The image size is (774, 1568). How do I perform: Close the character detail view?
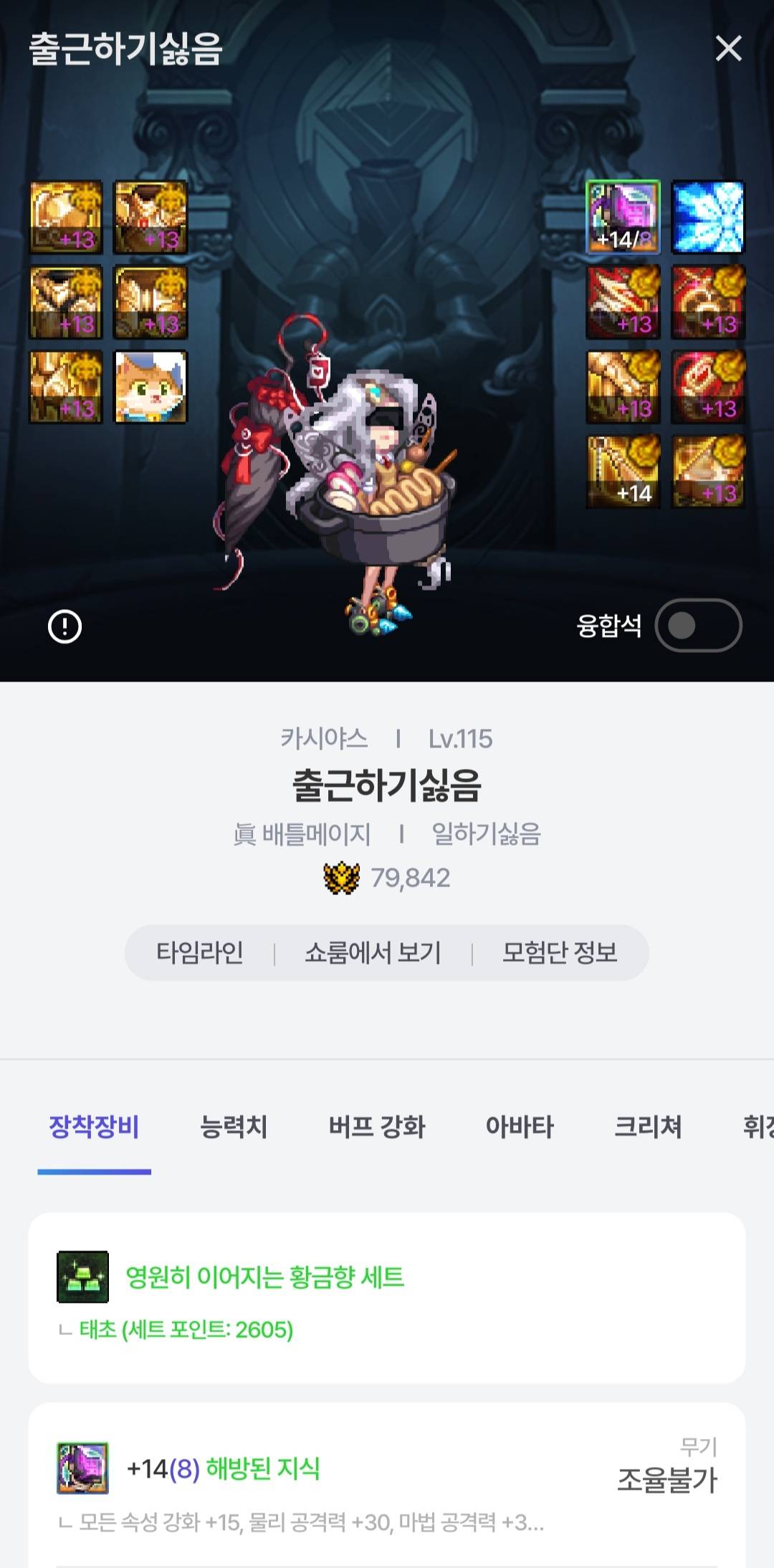click(728, 49)
